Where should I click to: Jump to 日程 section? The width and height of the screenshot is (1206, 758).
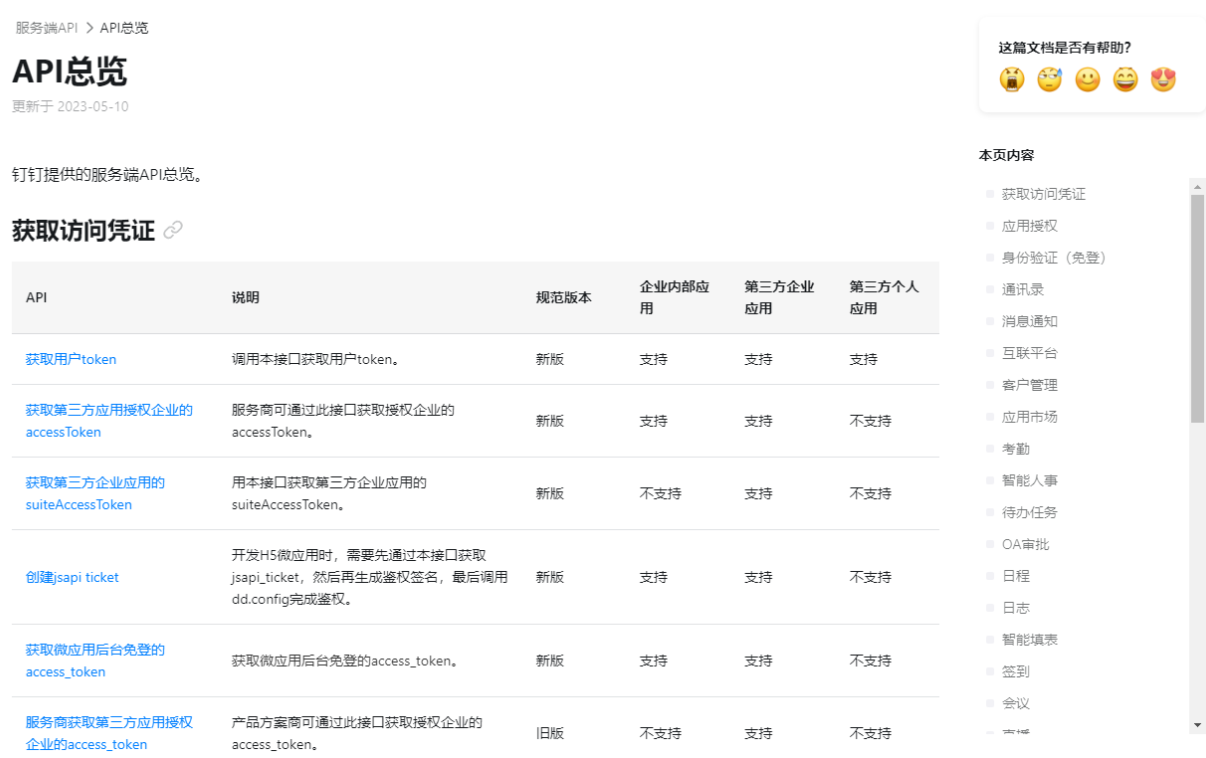tap(1015, 576)
